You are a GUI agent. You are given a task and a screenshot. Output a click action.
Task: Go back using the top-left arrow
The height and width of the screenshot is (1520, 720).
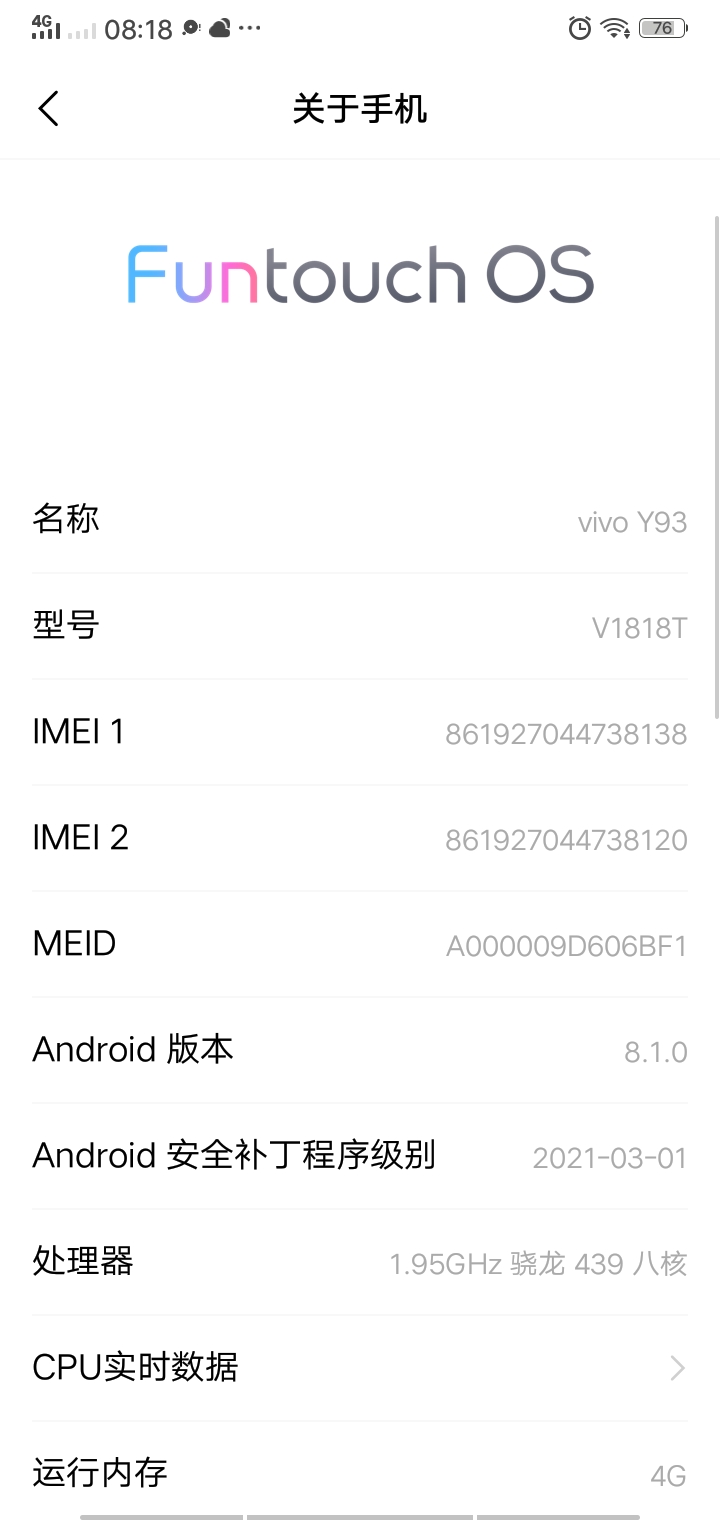point(48,108)
